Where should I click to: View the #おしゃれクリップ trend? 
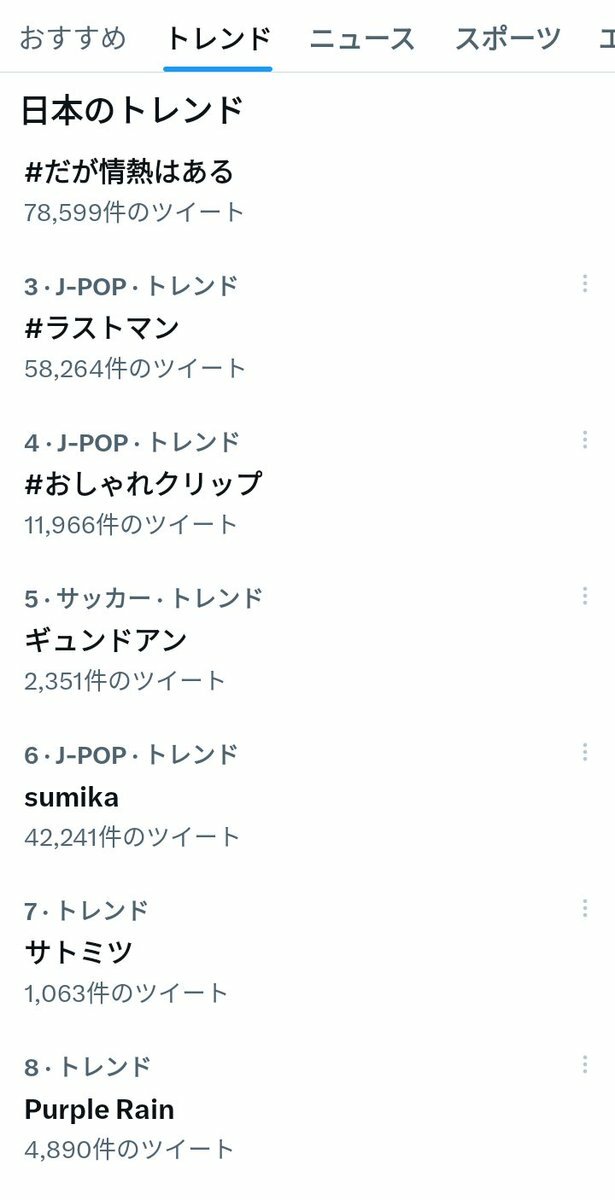coord(143,483)
